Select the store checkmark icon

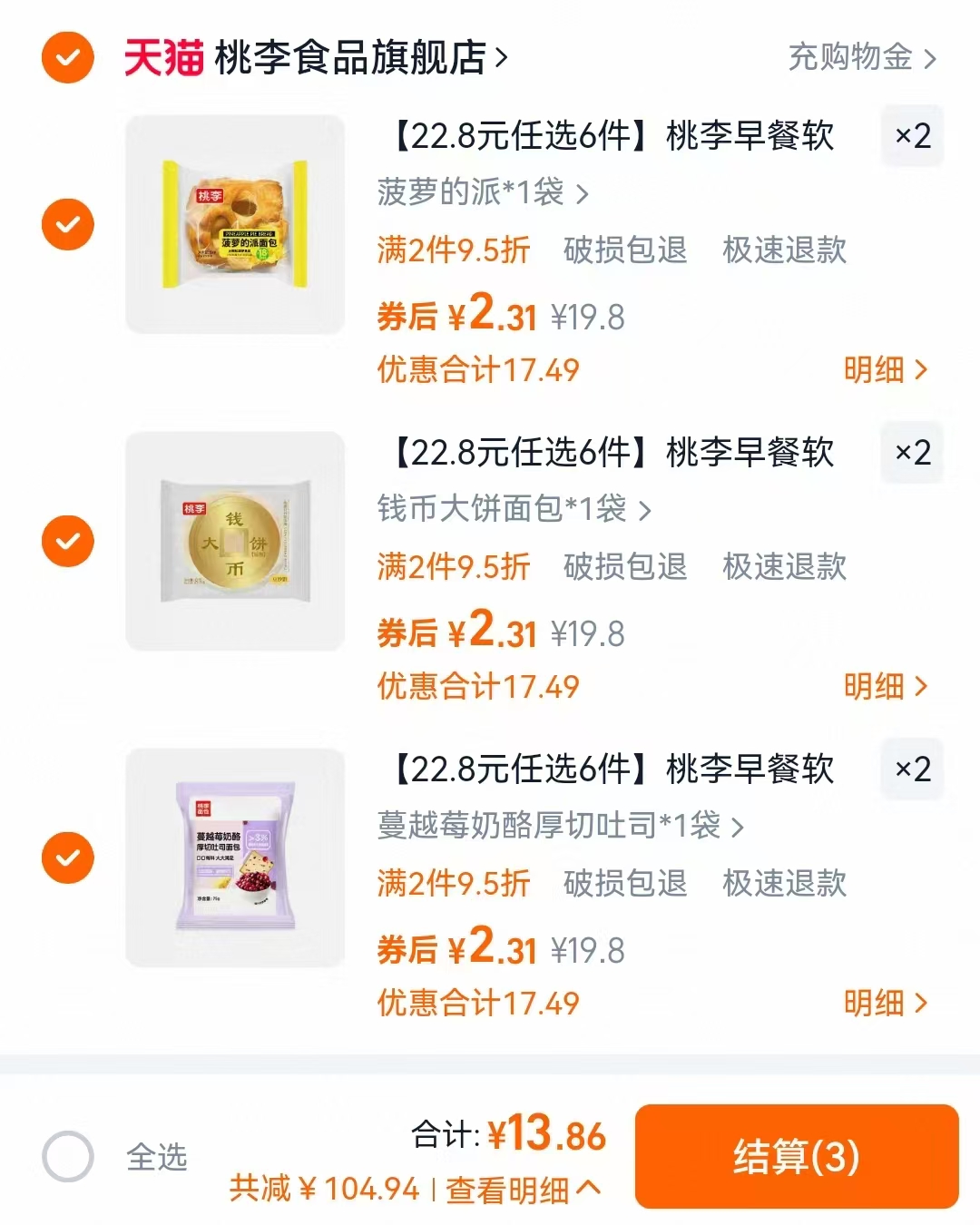tap(66, 56)
